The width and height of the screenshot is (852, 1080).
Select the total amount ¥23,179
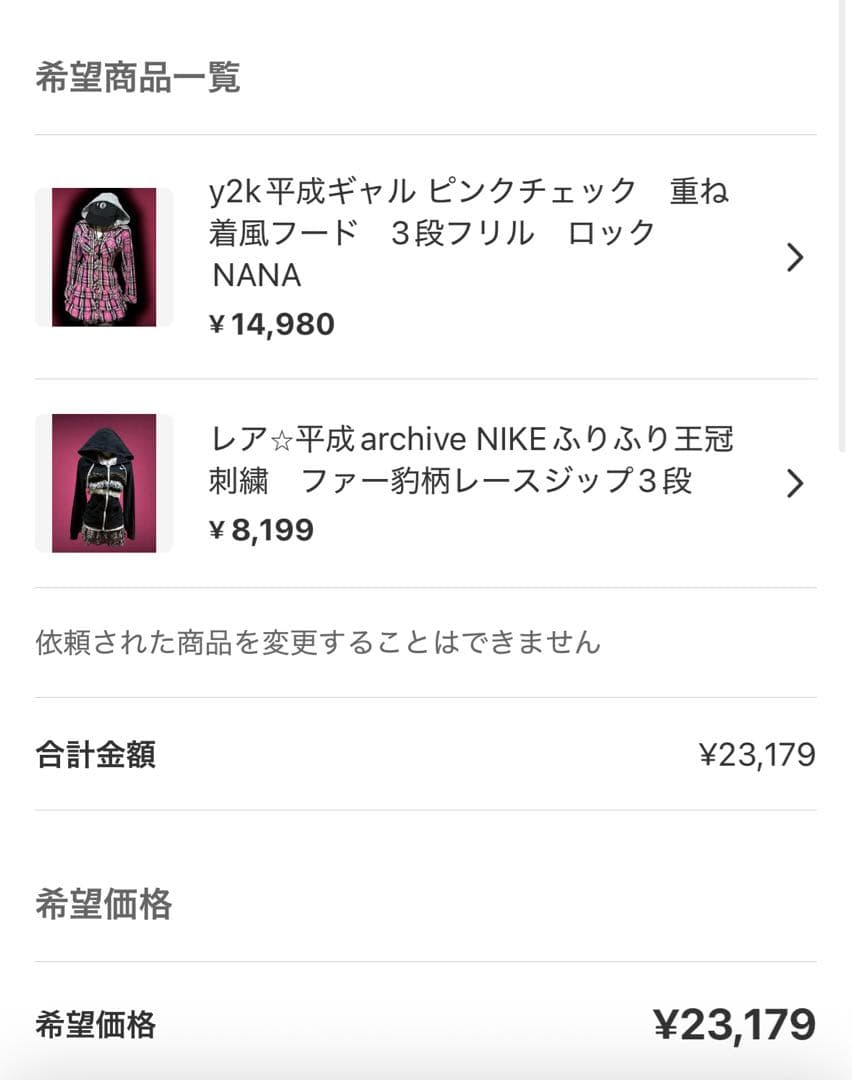pyautogui.click(x=757, y=757)
